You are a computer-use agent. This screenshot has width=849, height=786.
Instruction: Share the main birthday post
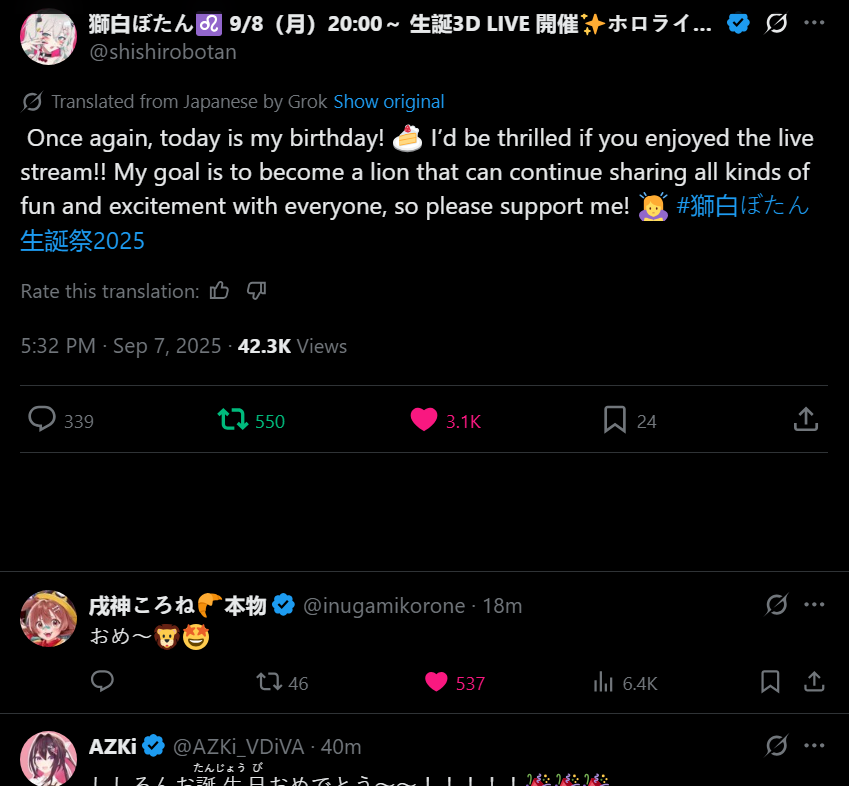click(x=806, y=420)
